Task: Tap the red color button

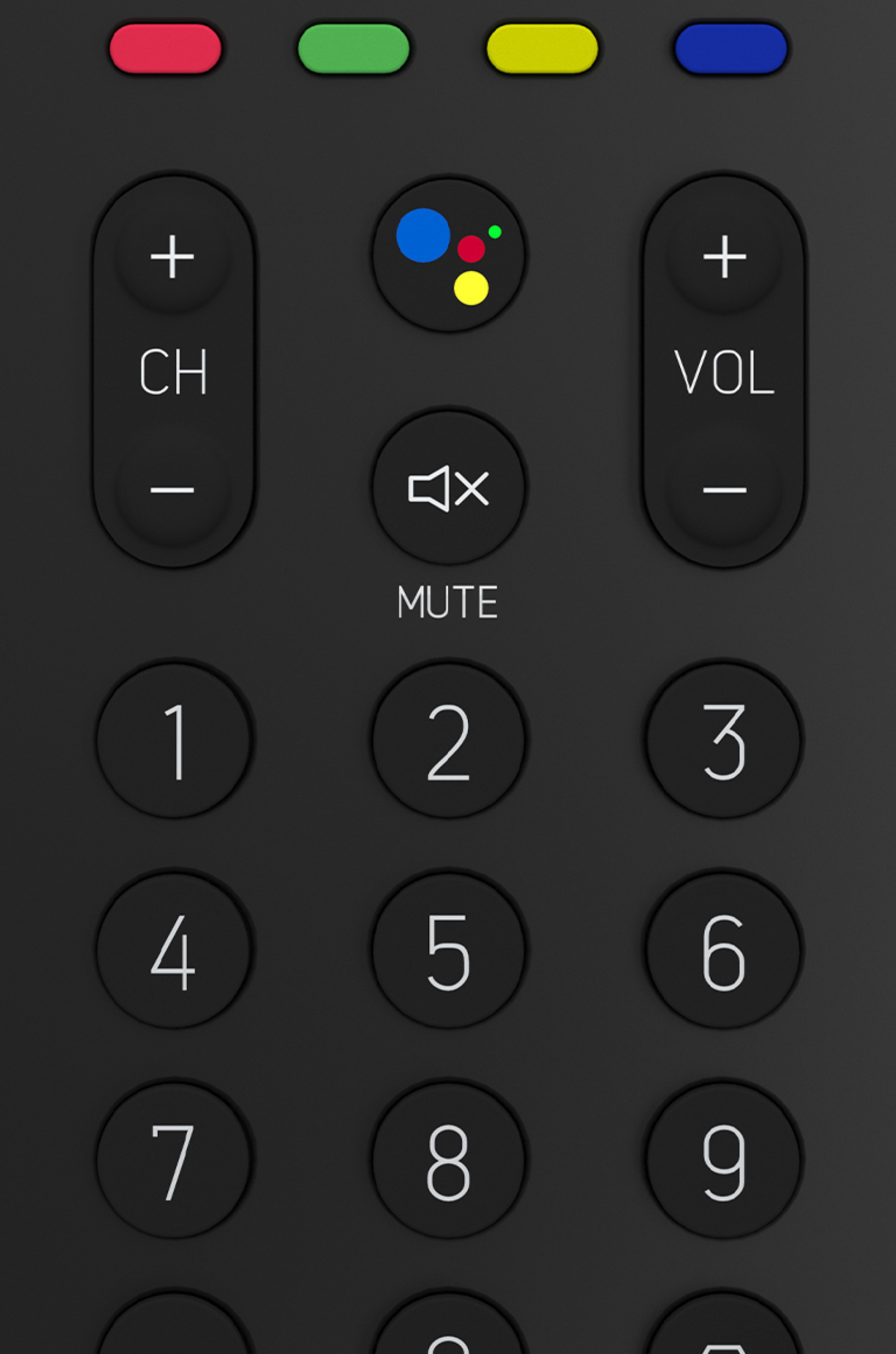Action: tap(165, 49)
